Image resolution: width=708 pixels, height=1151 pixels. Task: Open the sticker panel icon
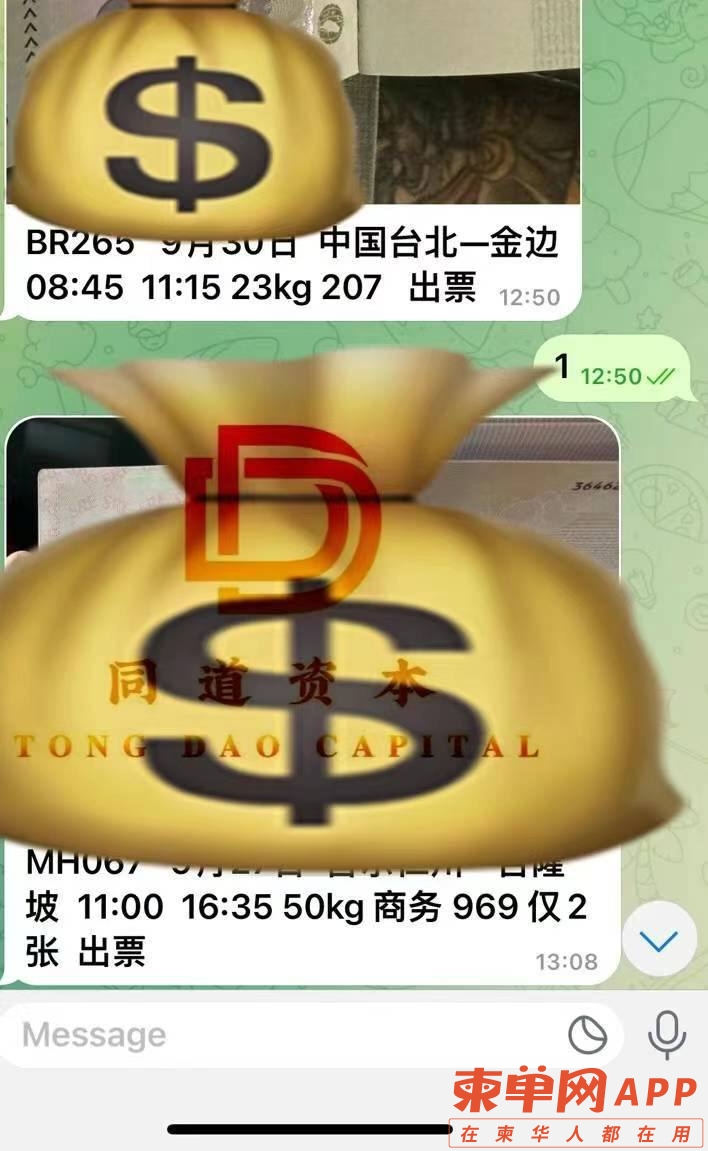click(588, 1035)
